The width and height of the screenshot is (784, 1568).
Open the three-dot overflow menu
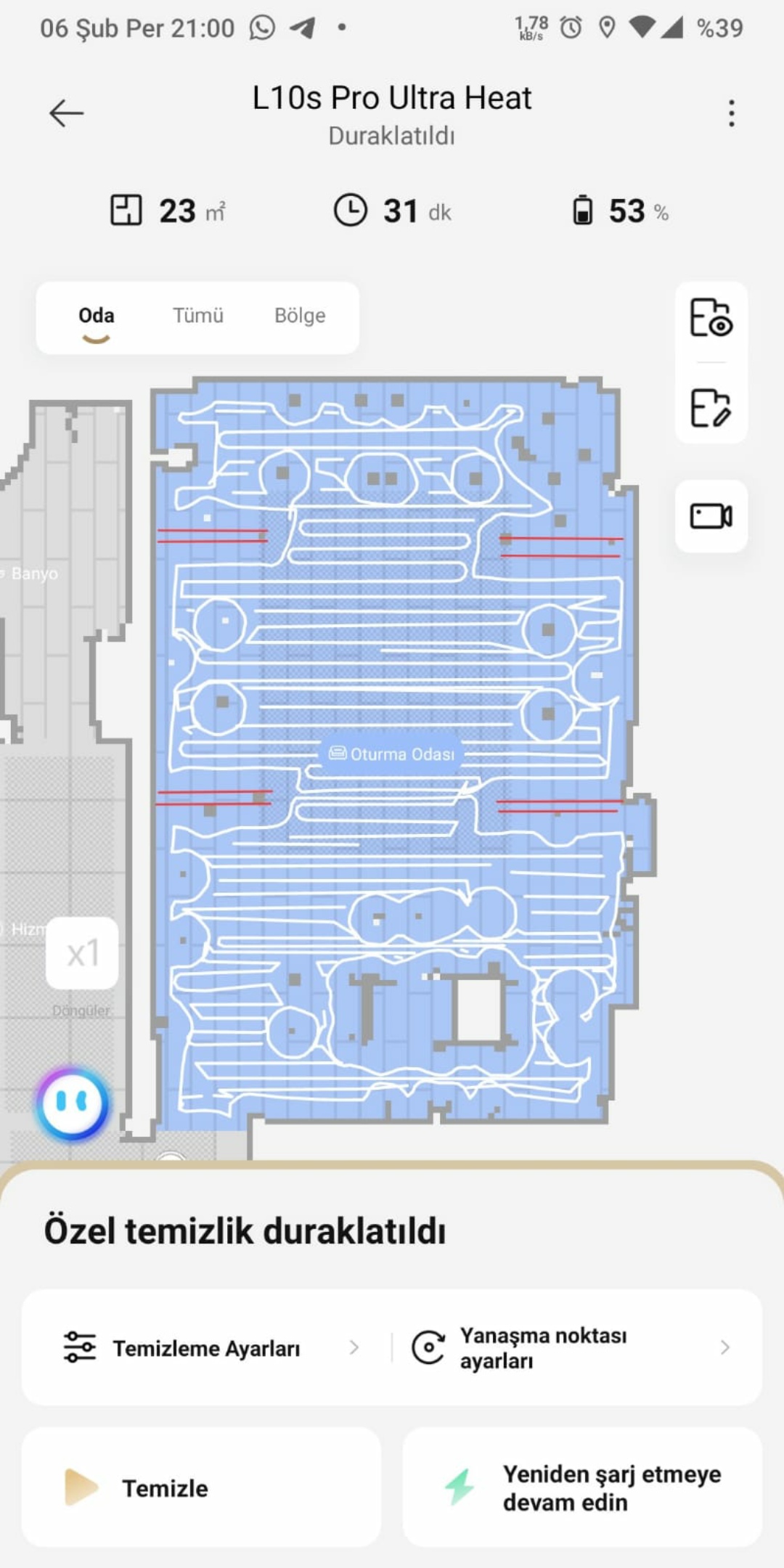point(731,113)
